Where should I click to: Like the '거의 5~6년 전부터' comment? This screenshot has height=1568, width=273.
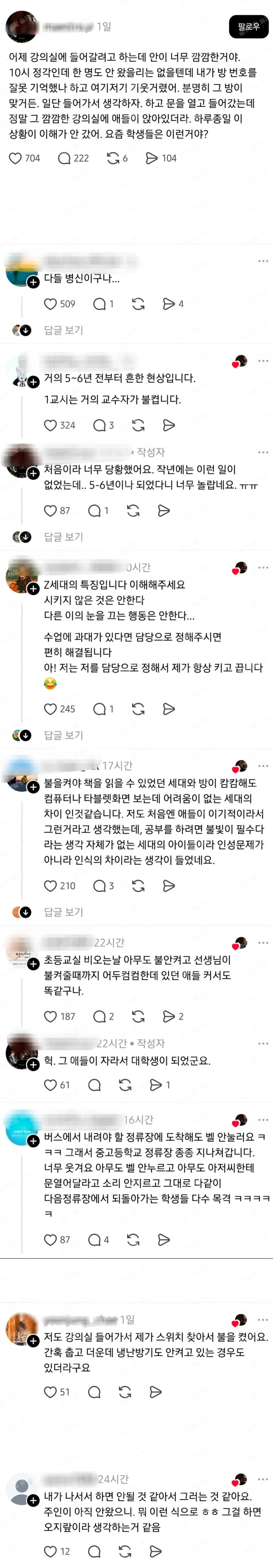(x=50, y=425)
